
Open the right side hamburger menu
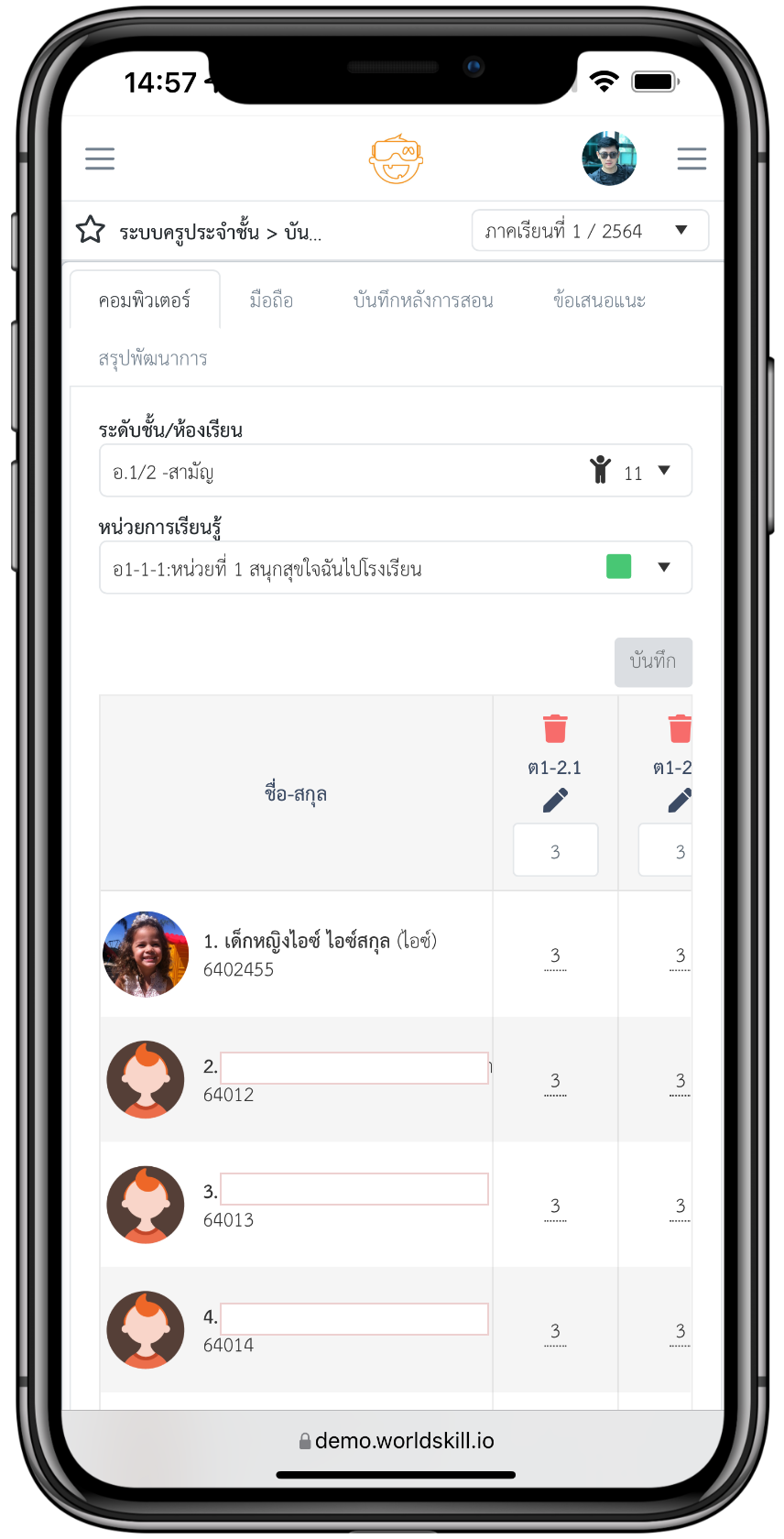[x=691, y=158]
